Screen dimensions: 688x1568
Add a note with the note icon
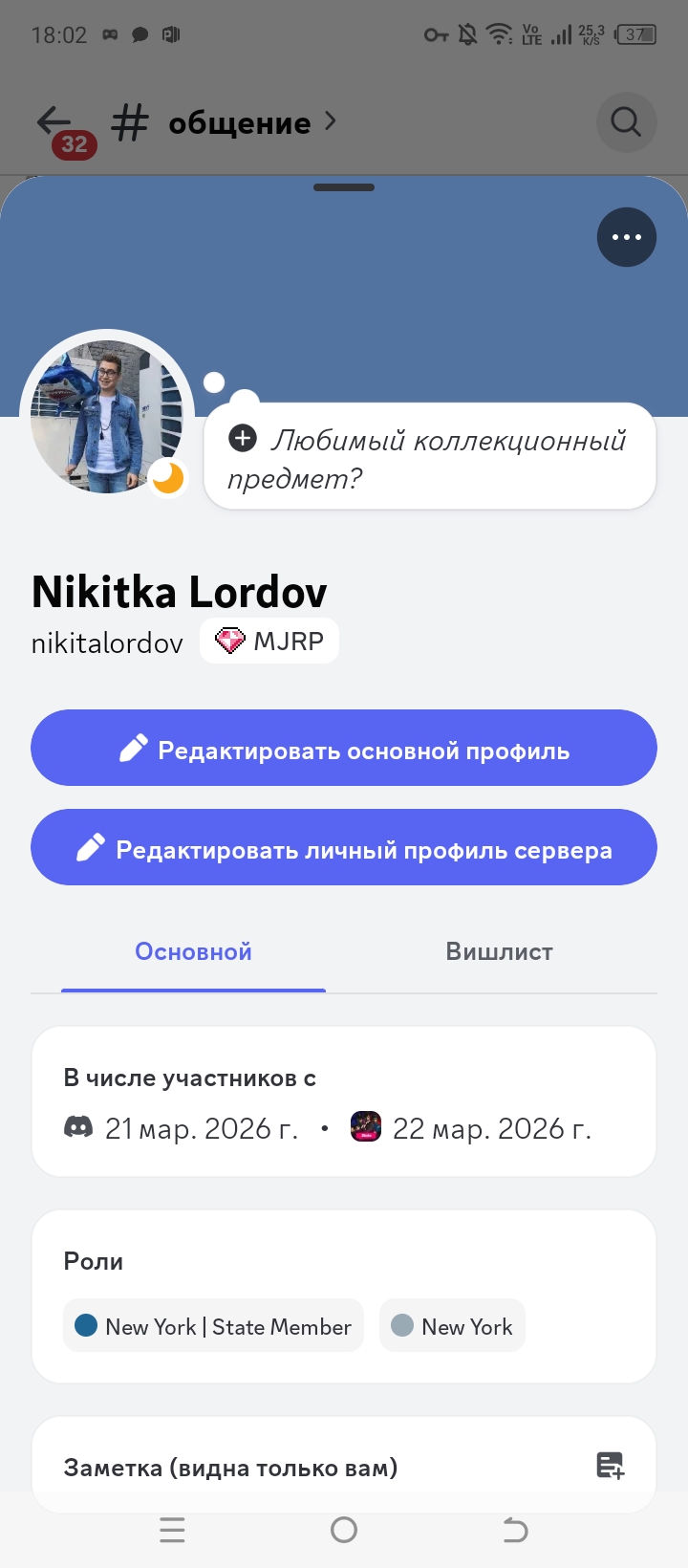pos(610,1466)
